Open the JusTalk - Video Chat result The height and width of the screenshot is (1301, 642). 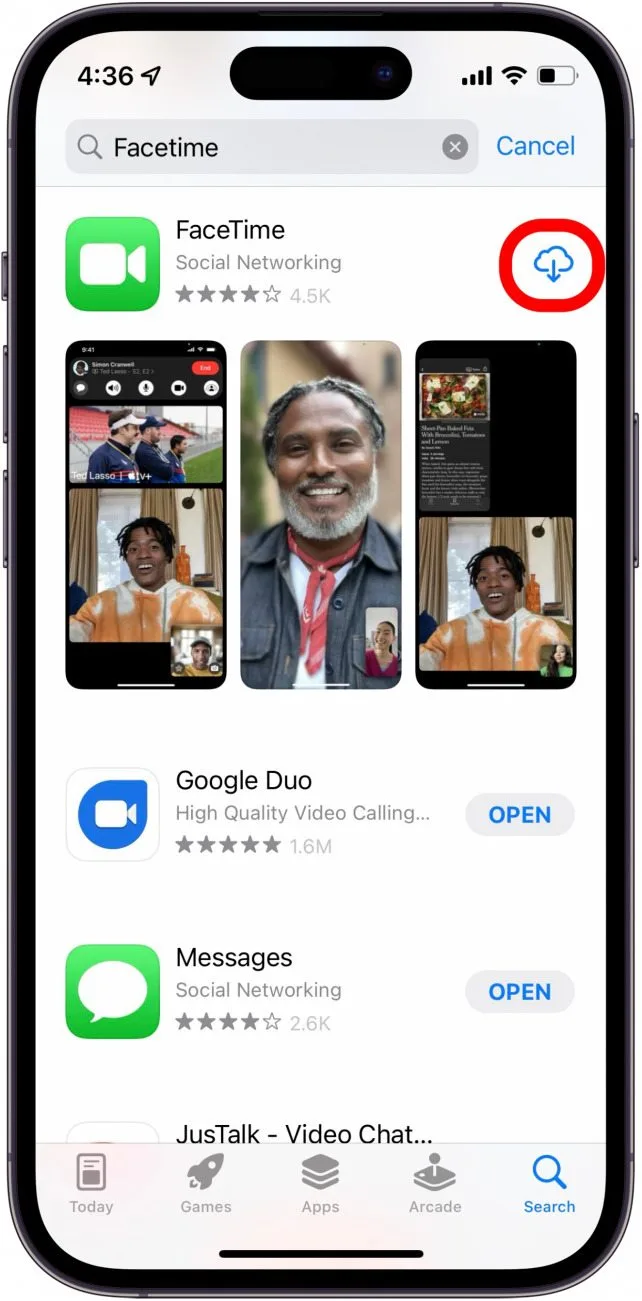click(303, 1134)
